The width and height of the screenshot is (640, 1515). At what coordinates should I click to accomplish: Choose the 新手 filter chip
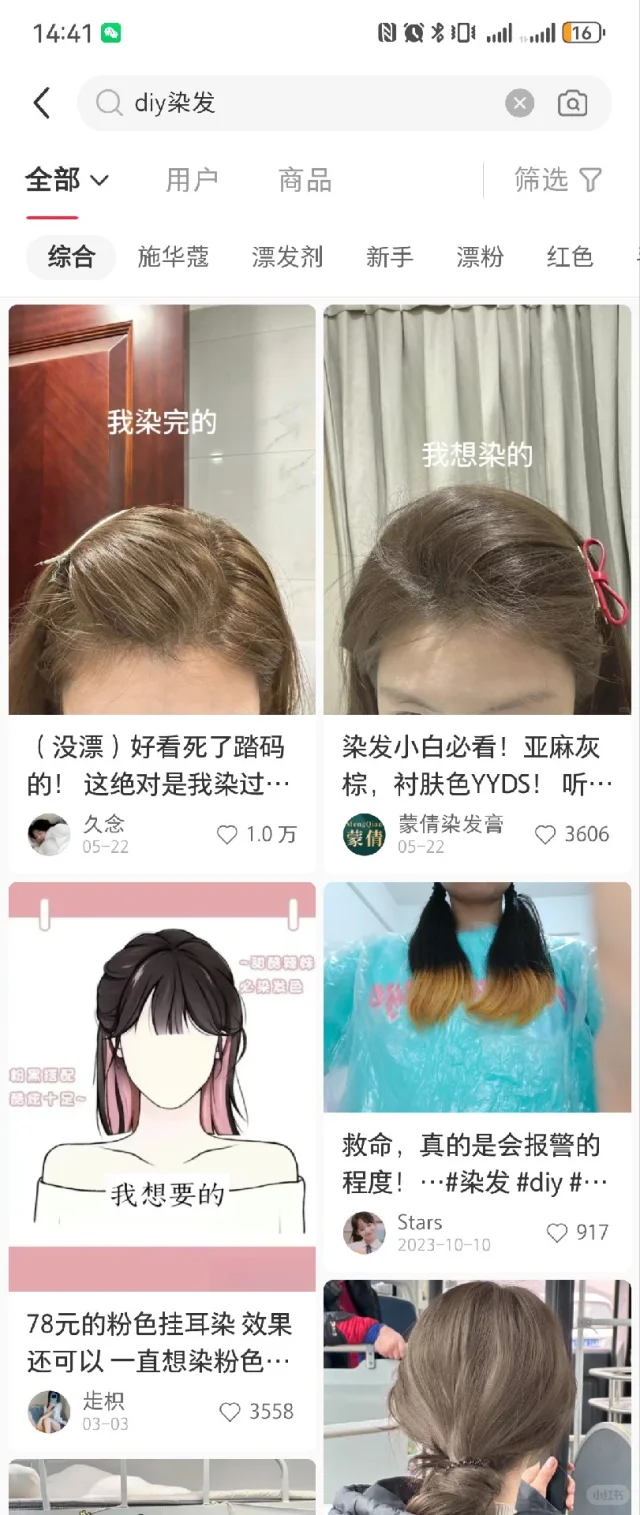389,257
